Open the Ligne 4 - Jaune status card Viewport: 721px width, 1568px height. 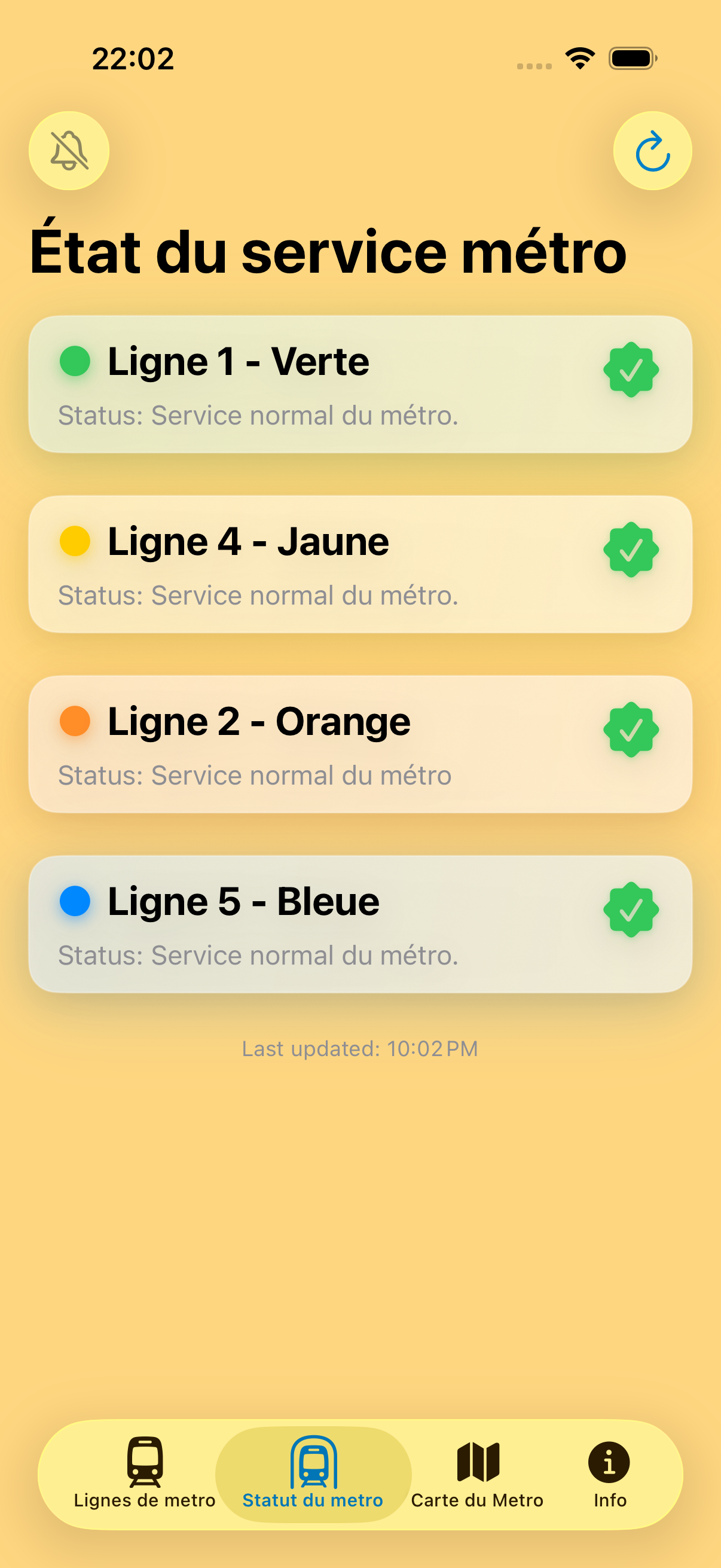coord(360,563)
